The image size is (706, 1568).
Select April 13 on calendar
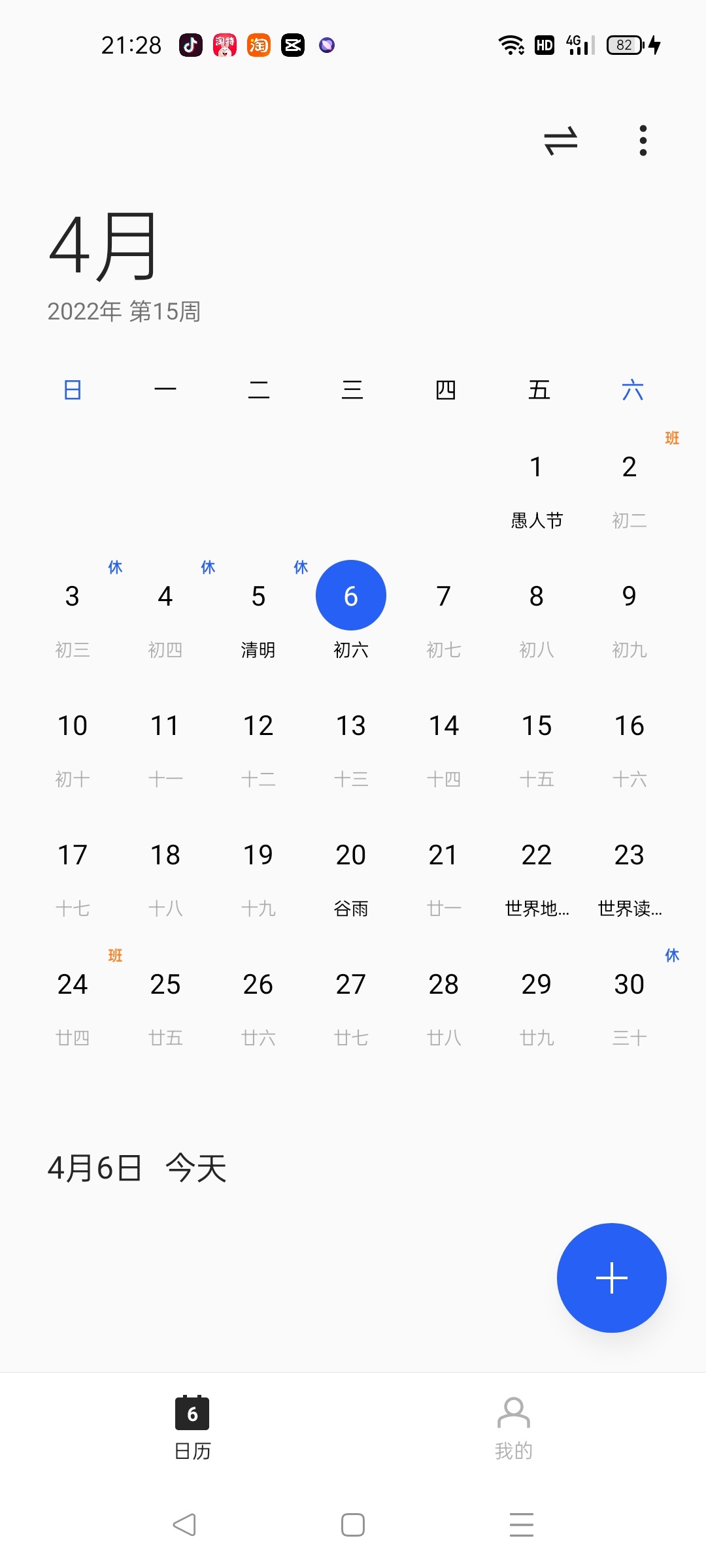(351, 749)
